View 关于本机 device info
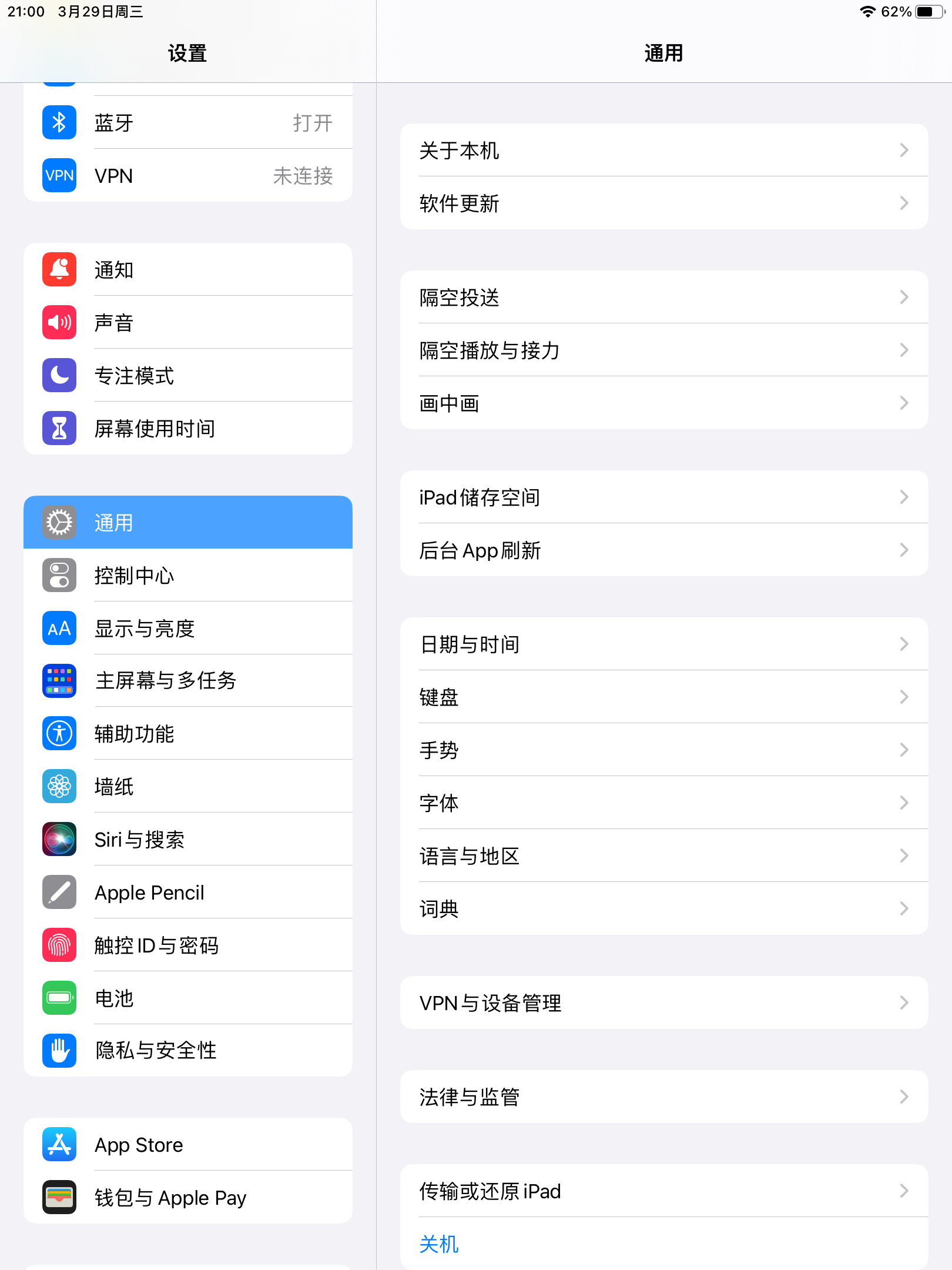 [x=664, y=151]
